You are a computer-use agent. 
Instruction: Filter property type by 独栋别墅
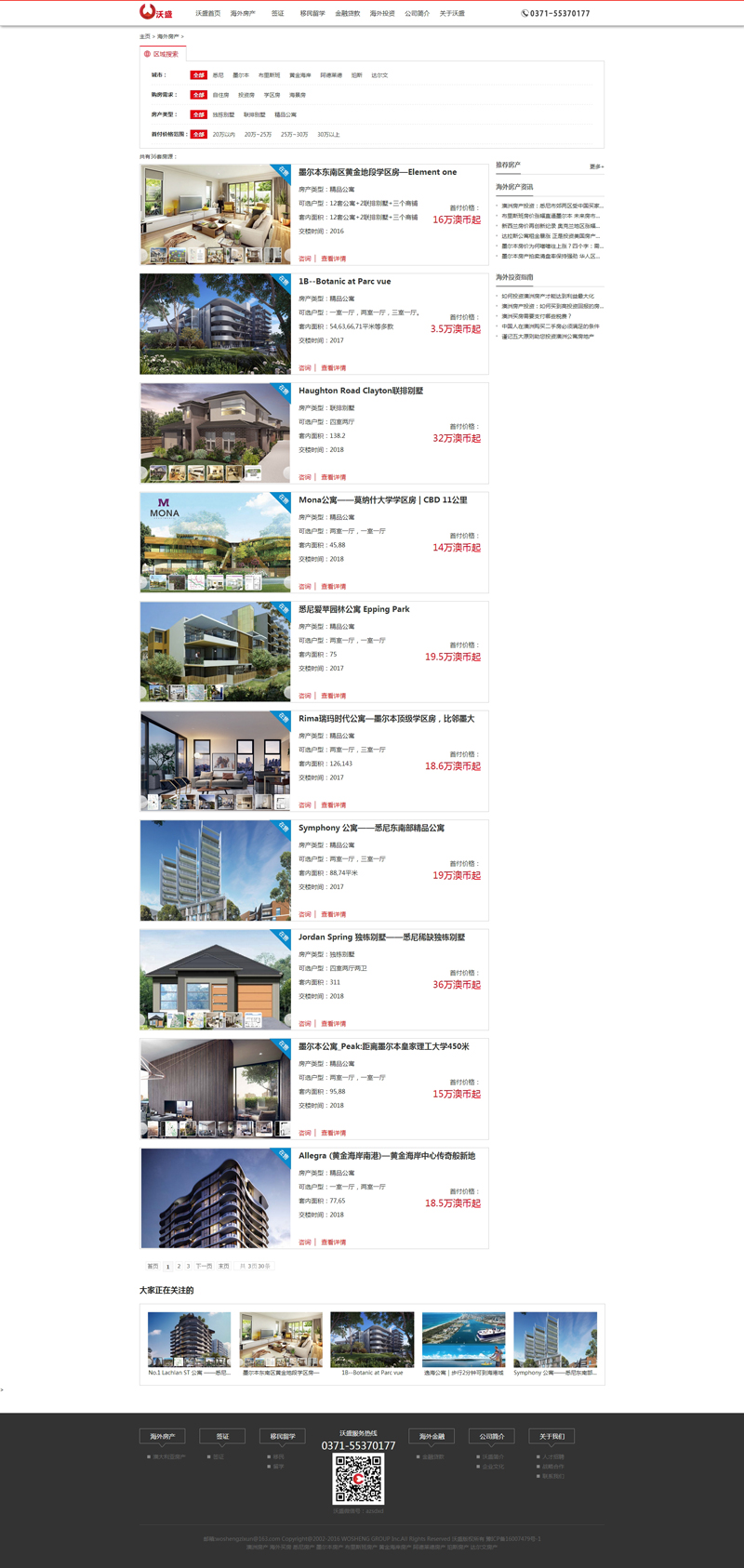click(223, 114)
